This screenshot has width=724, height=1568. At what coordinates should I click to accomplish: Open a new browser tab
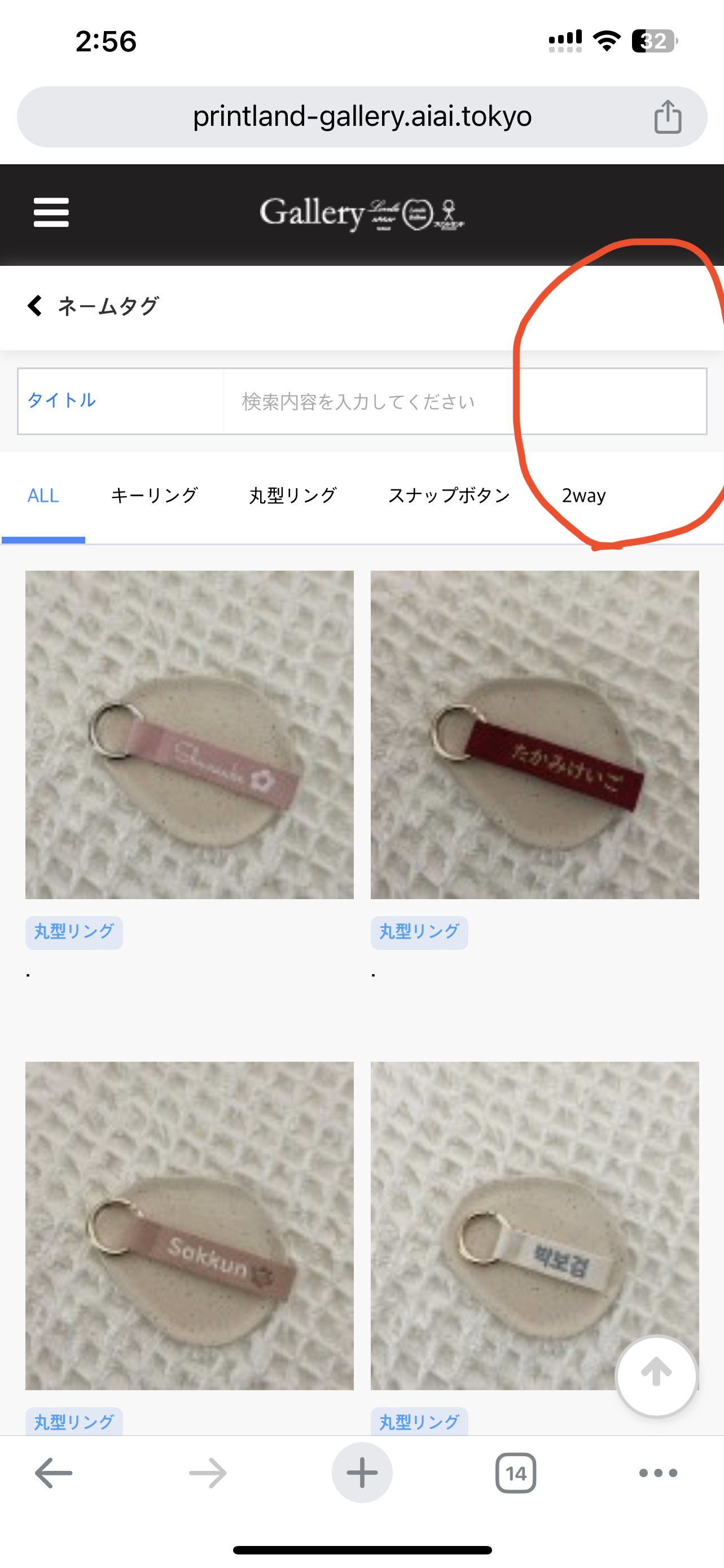[362, 1473]
